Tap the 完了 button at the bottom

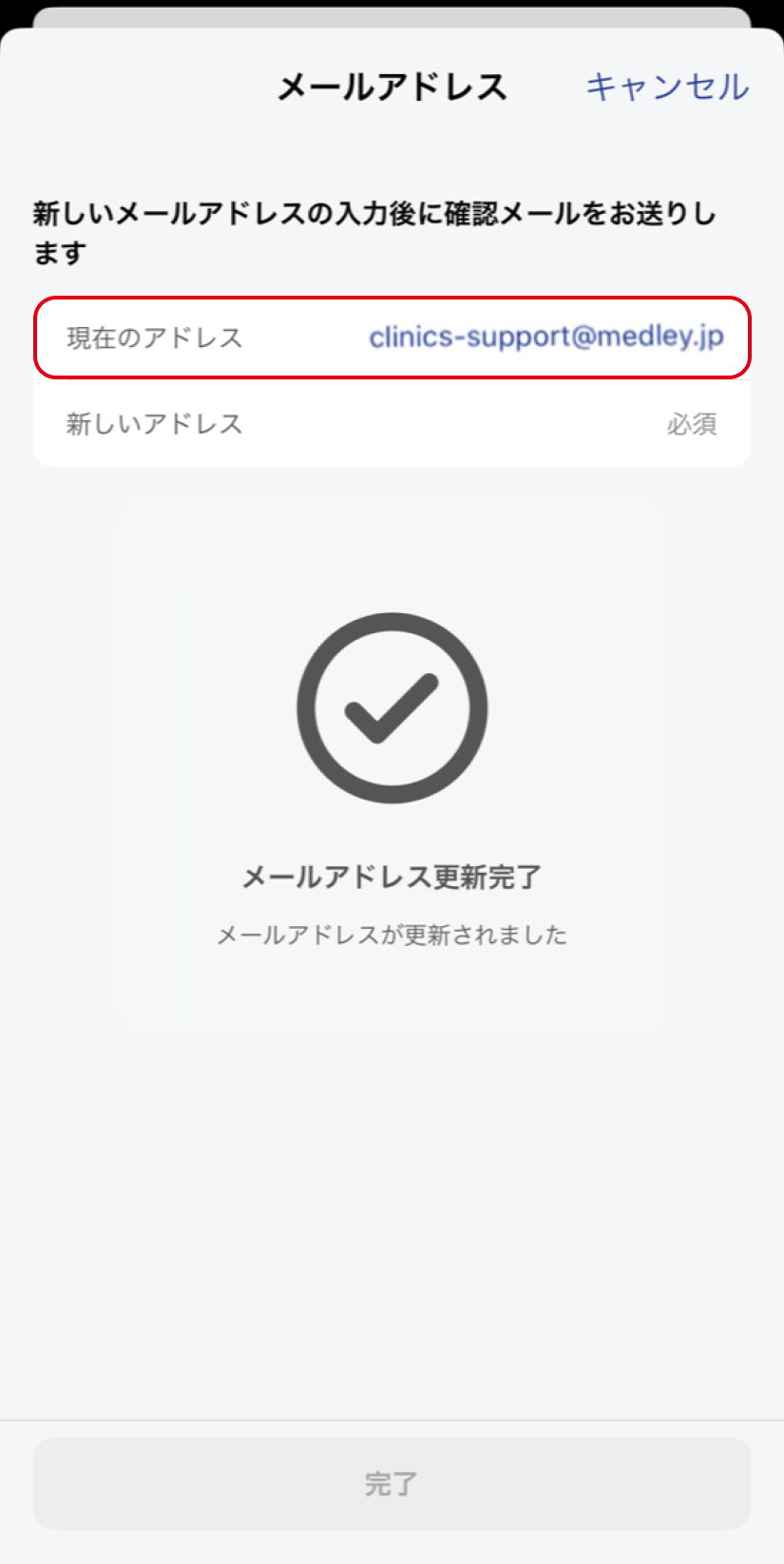[x=392, y=1483]
